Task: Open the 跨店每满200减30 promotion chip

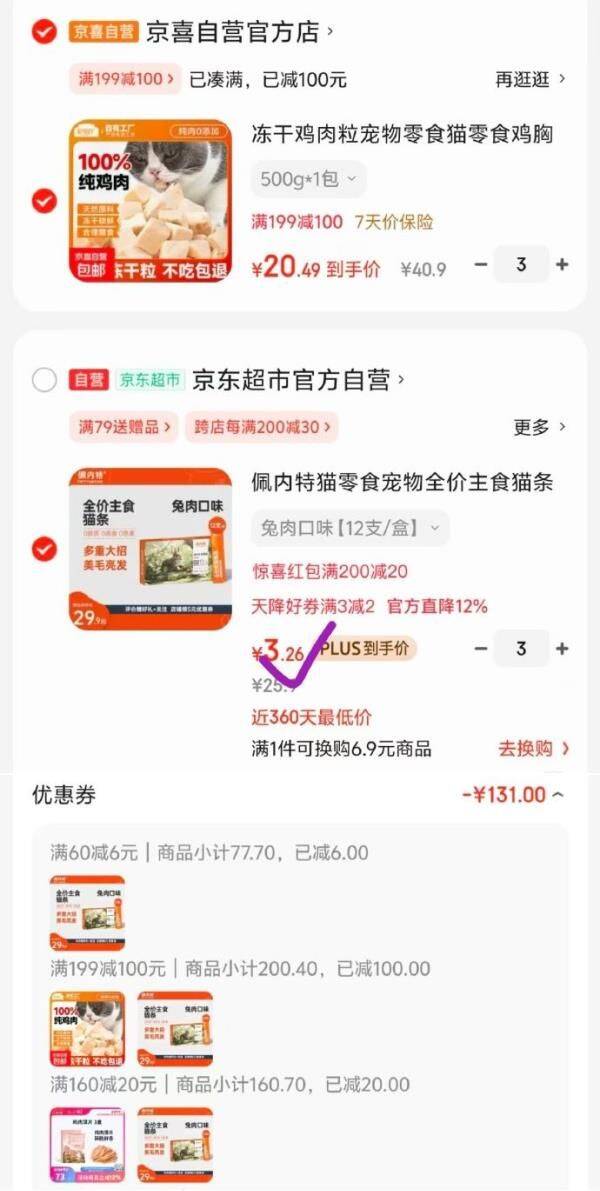Action: (x=262, y=427)
